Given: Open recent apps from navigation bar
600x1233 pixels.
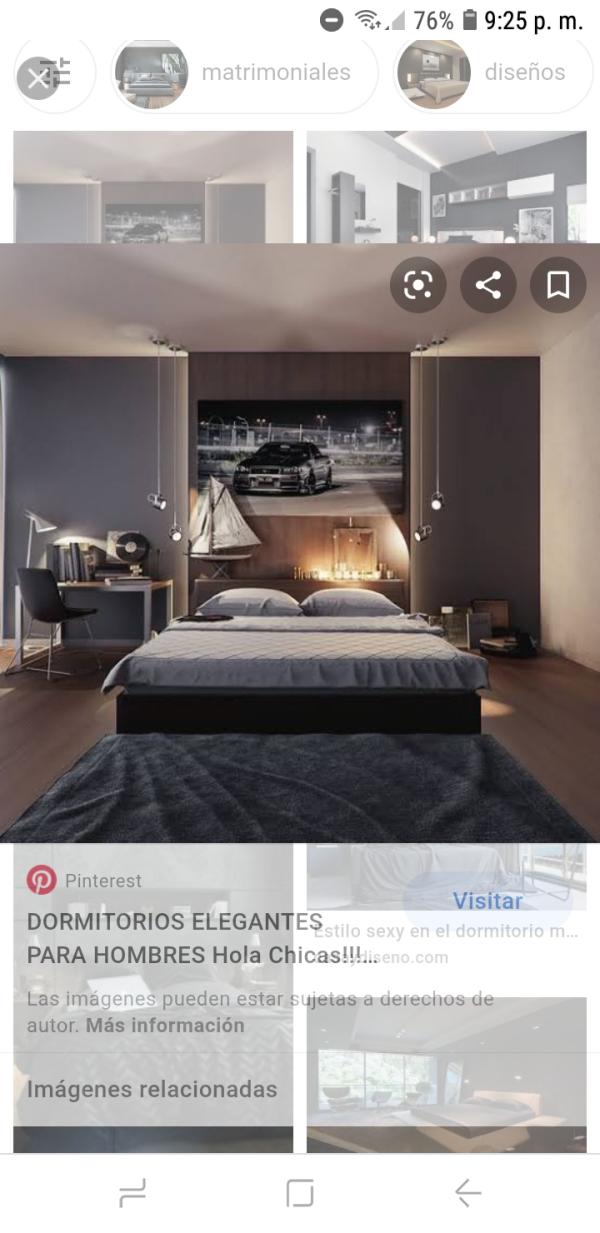Looking at the screenshot, I should point(132,1192).
